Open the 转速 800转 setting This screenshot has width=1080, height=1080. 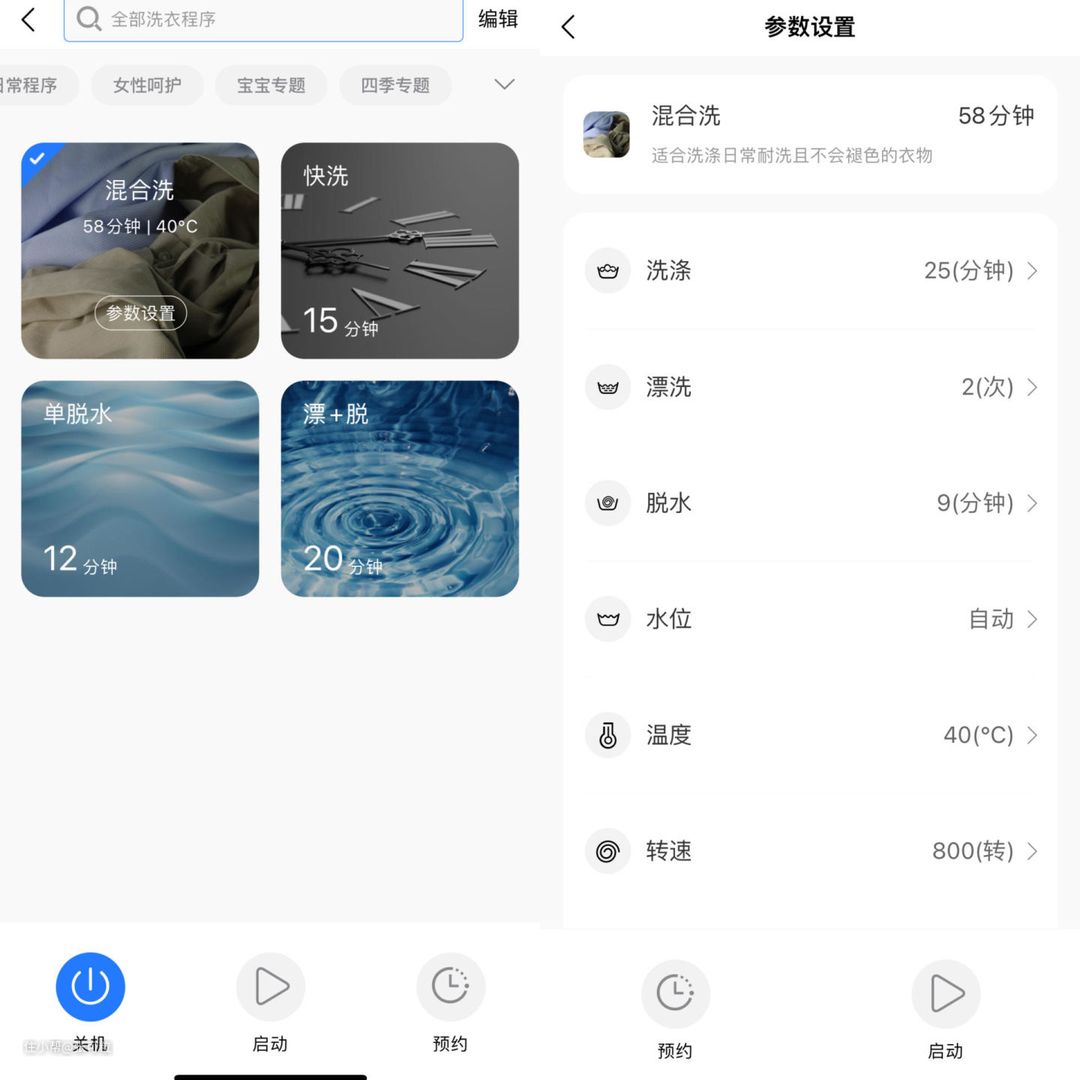(x=810, y=851)
